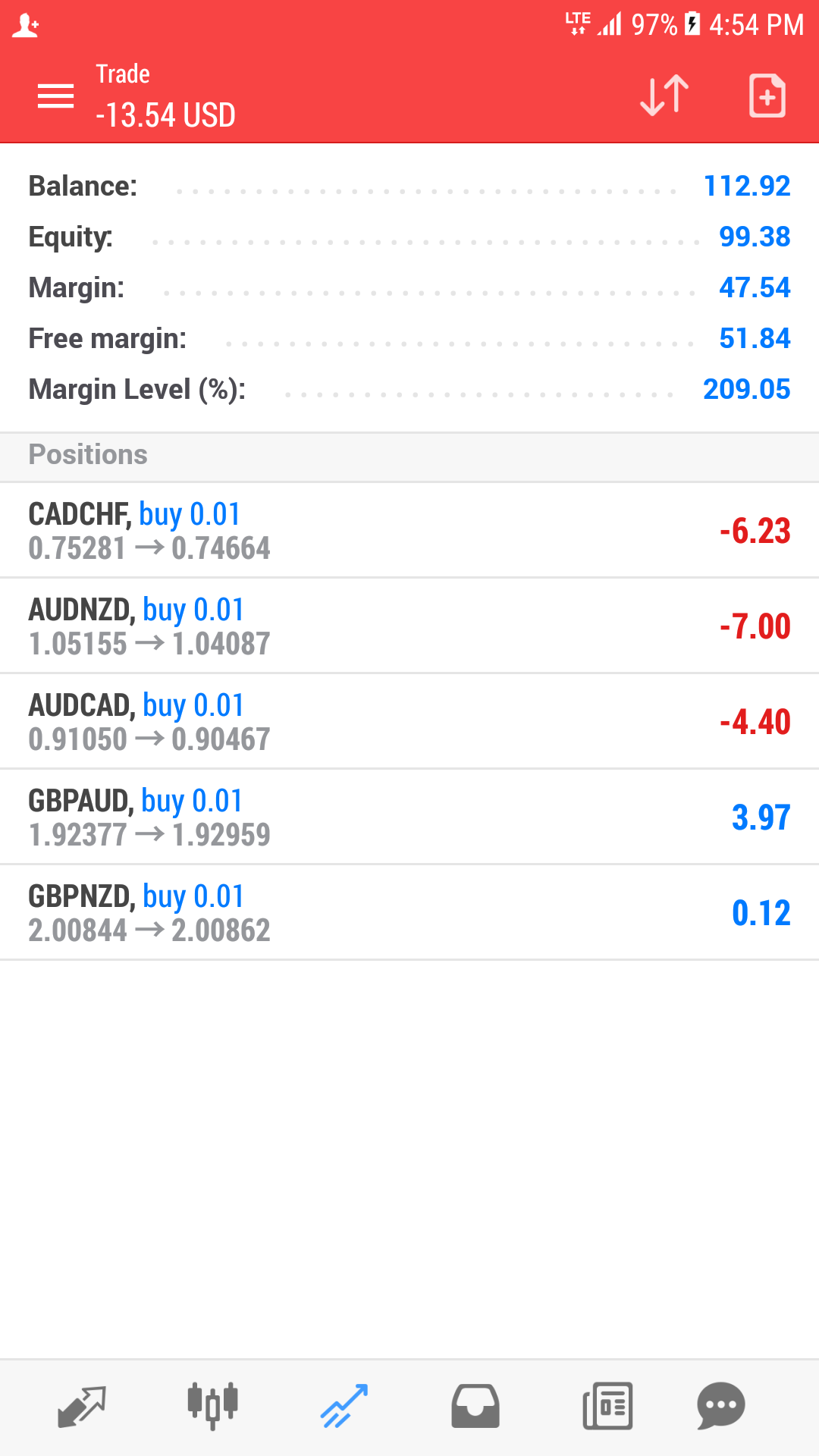Viewport: 819px width, 1456px height.
Task: Open the AUDNZD buy position
Action: [409, 626]
